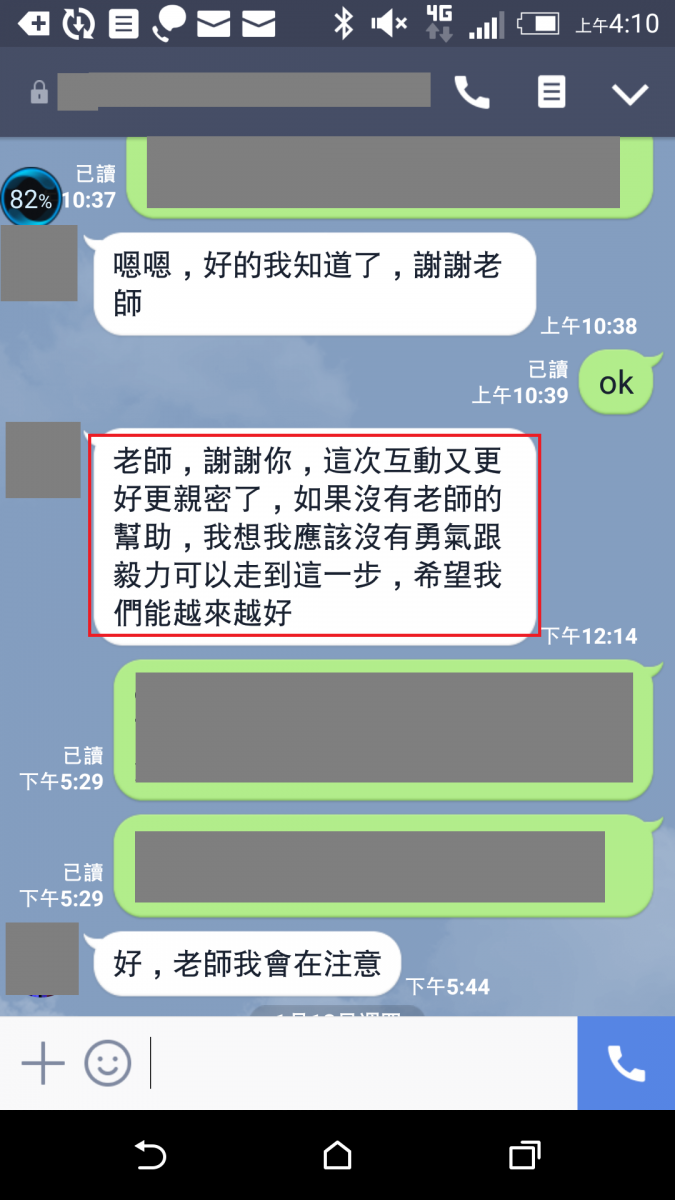Focus the message input field
This screenshot has width=675, height=1200.
[x=360, y=1063]
